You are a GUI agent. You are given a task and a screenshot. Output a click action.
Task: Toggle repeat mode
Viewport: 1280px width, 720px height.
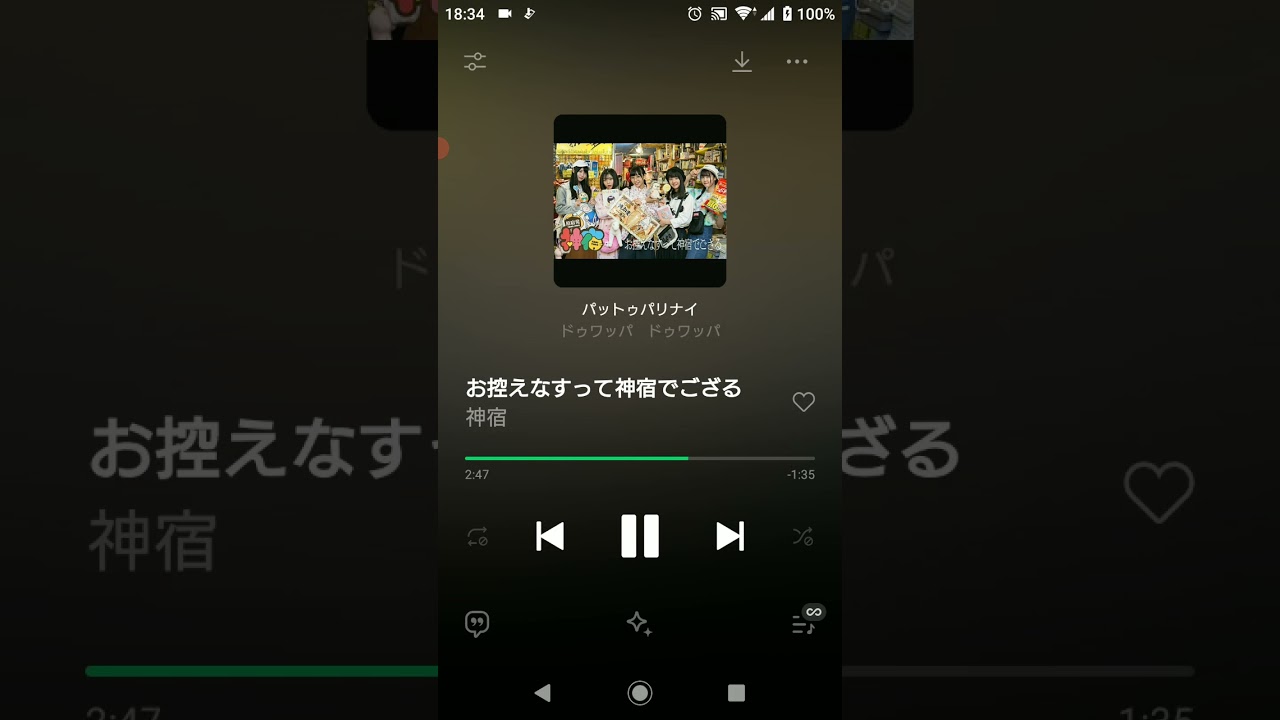(x=477, y=537)
